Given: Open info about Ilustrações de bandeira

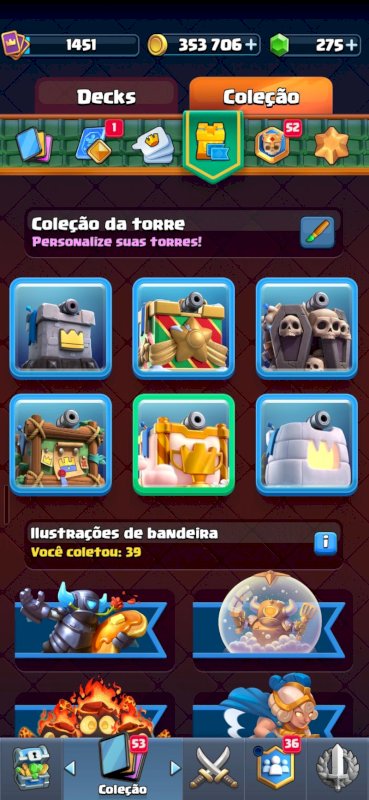Looking at the screenshot, I should (x=325, y=543).
